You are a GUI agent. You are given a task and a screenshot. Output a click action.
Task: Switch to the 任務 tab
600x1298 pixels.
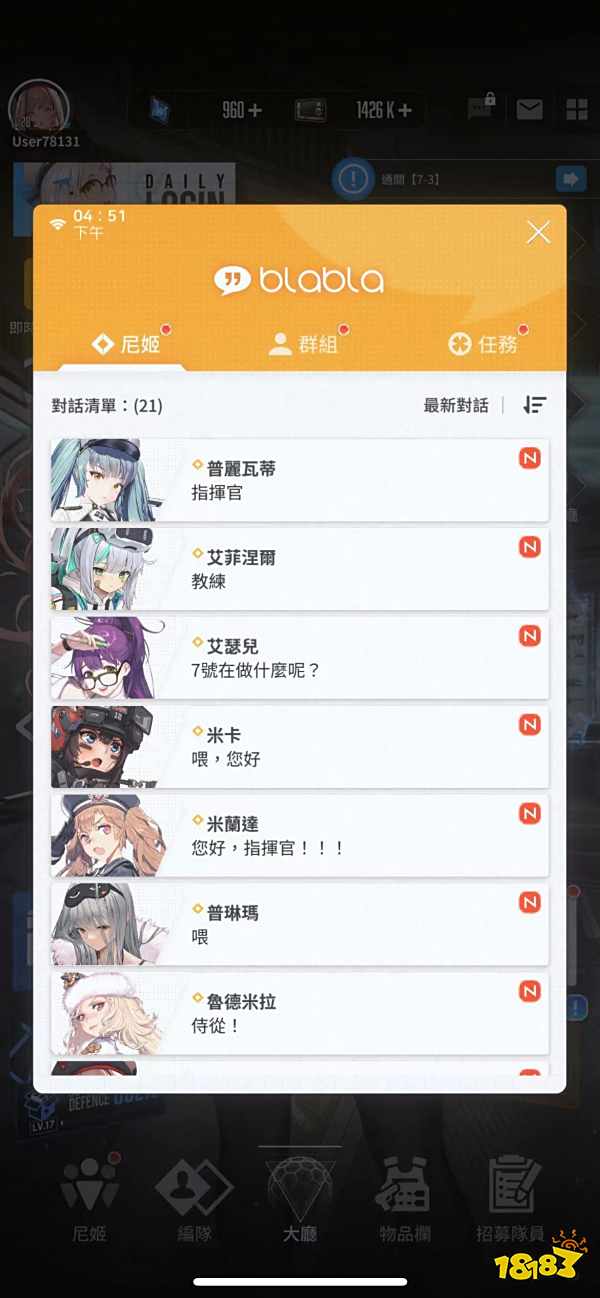click(x=485, y=344)
